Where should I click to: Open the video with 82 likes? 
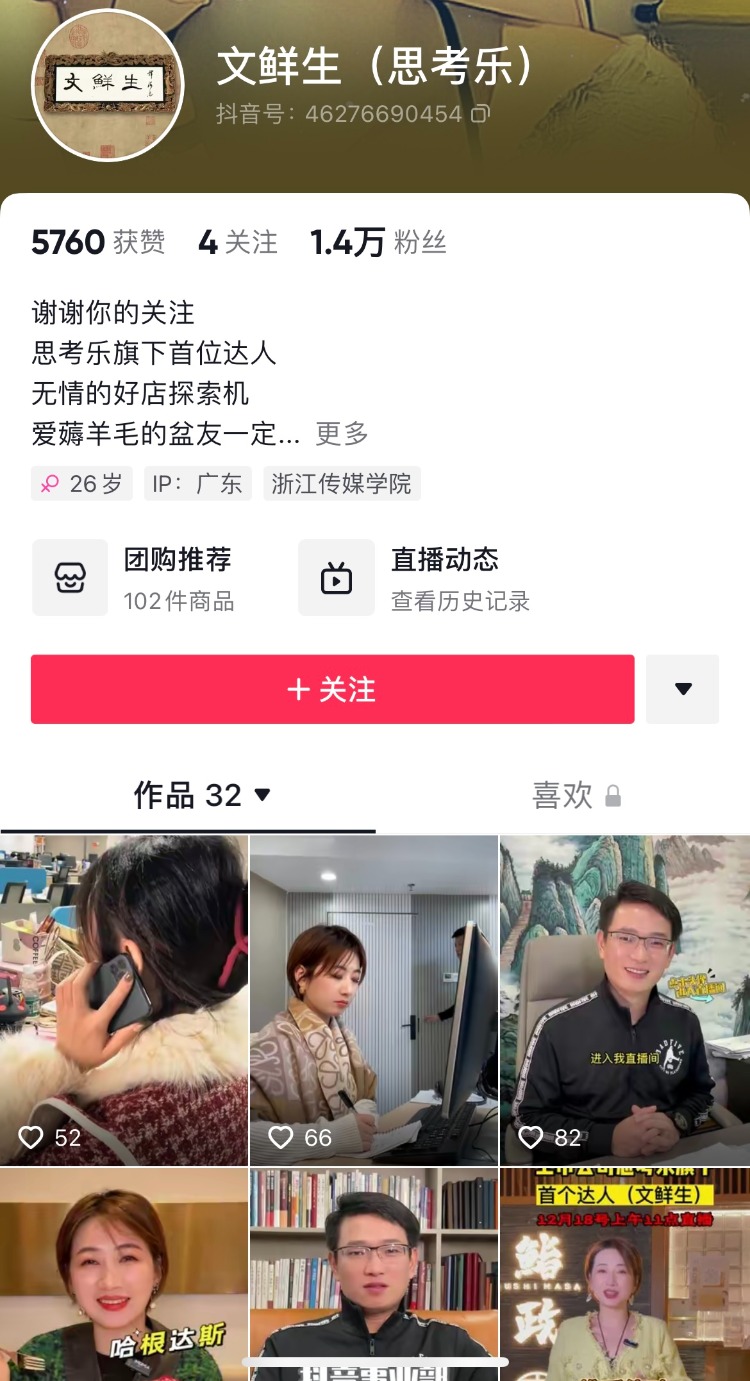[x=624, y=1000]
